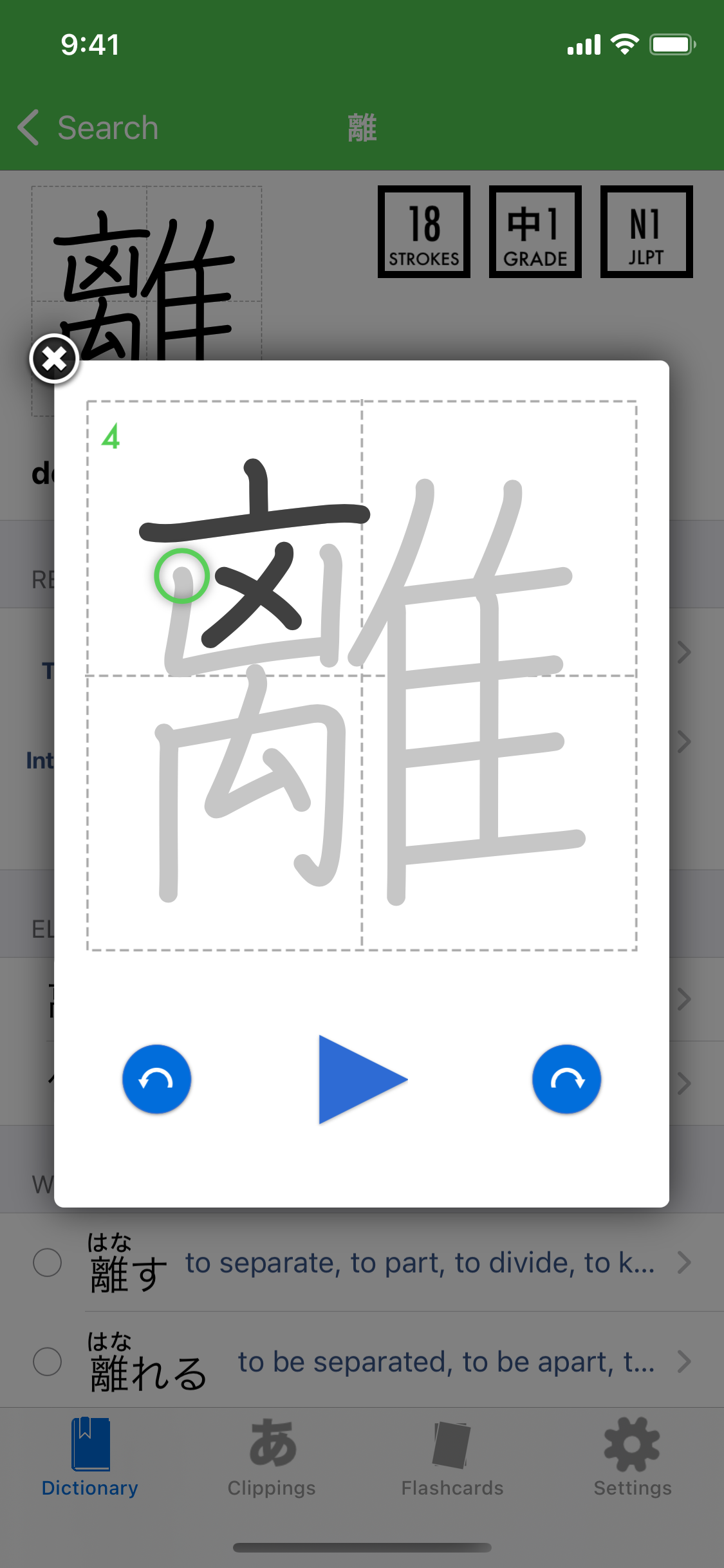Image resolution: width=724 pixels, height=1568 pixels.
Task: Switch to the Flashcards tab
Action: 452,1459
